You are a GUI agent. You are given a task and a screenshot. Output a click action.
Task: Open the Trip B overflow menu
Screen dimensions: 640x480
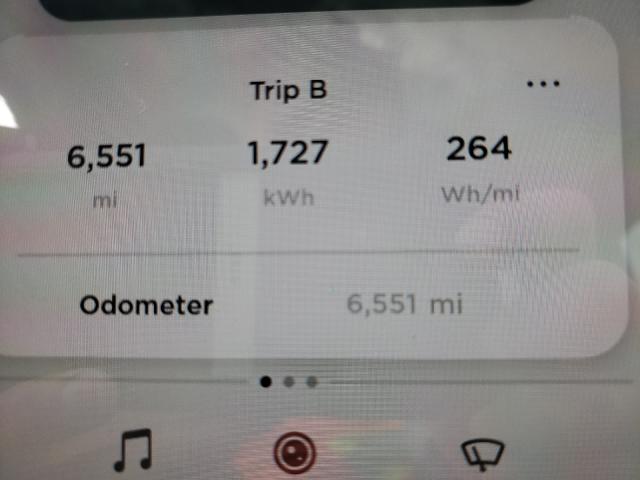coord(542,84)
